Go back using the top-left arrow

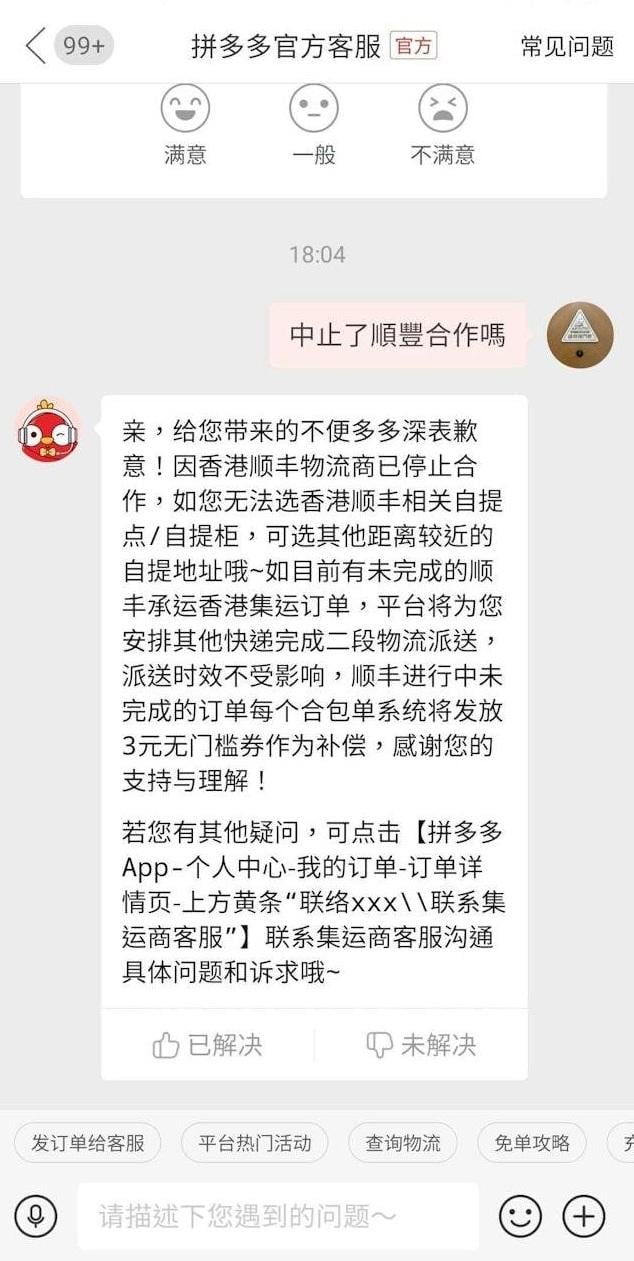tap(35, 46)
